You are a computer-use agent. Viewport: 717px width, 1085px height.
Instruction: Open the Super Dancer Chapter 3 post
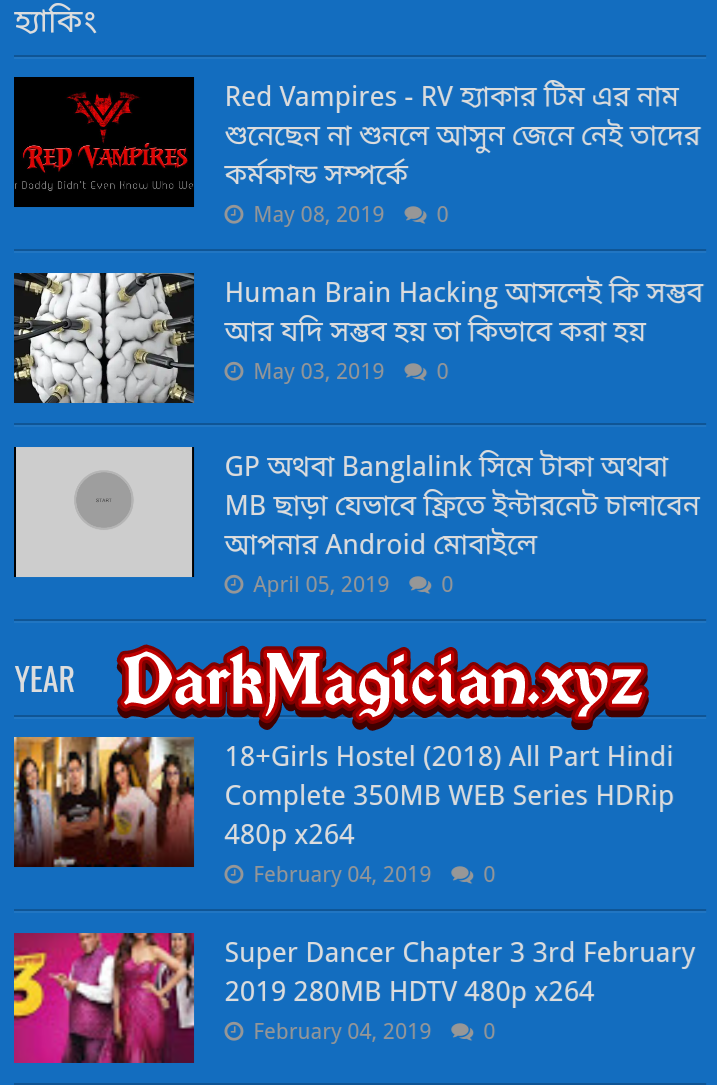click(459, 971)
